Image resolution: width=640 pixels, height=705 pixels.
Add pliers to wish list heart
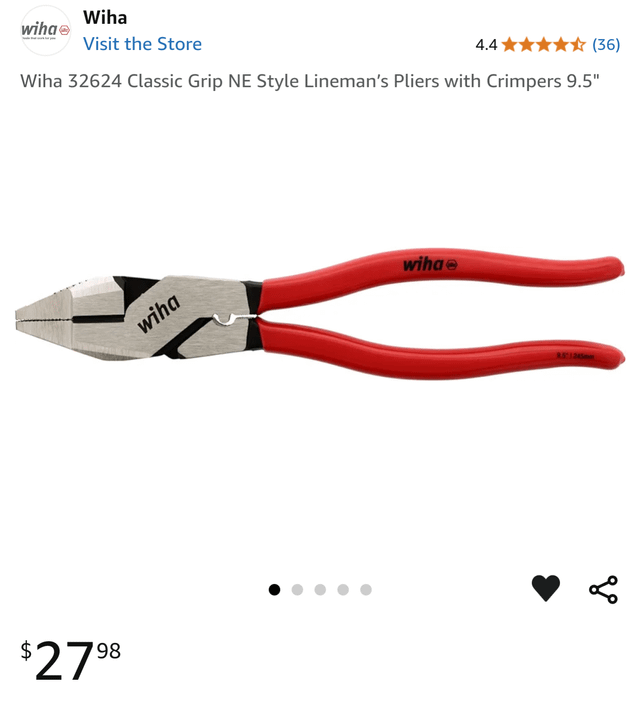click(546, 588)
